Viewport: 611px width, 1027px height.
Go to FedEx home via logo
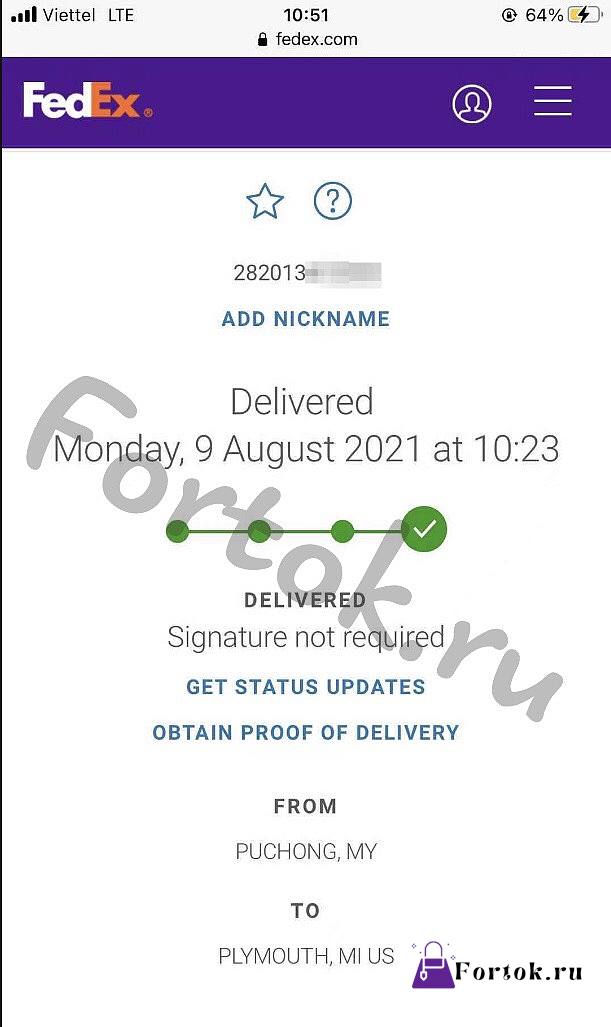[88, 101]
